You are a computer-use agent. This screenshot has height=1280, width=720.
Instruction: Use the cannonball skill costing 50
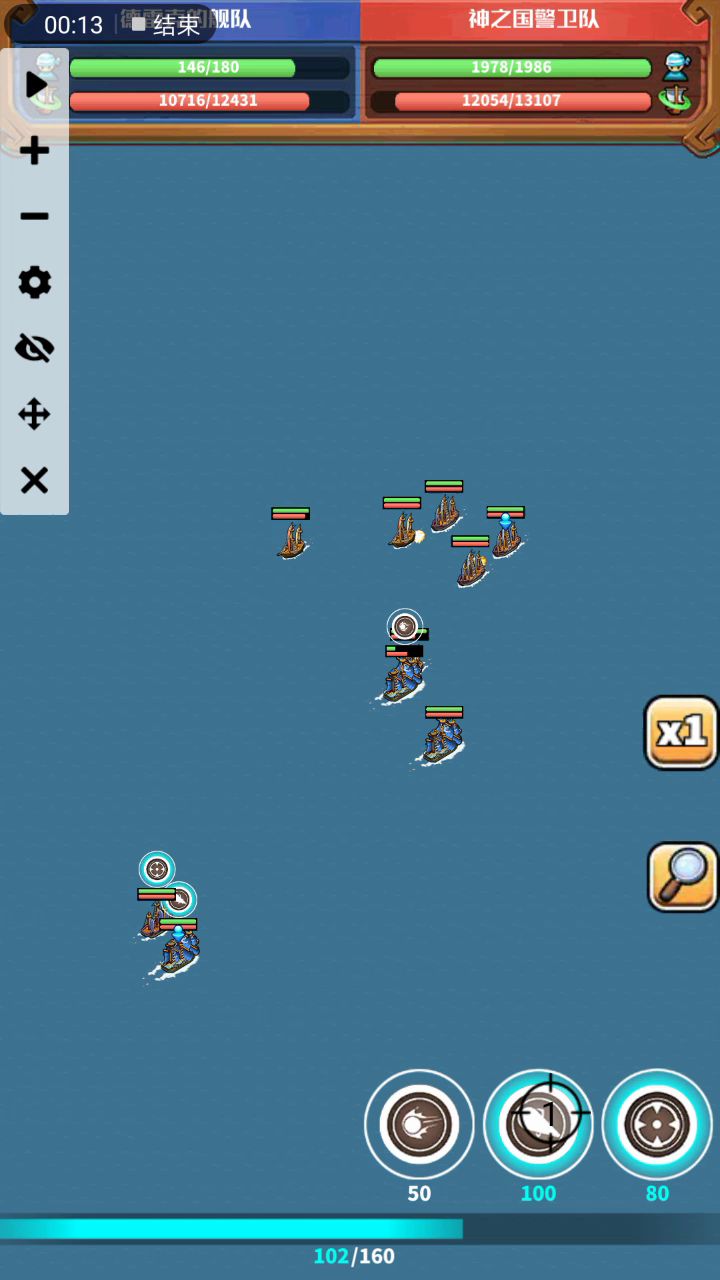(419, 1125)
